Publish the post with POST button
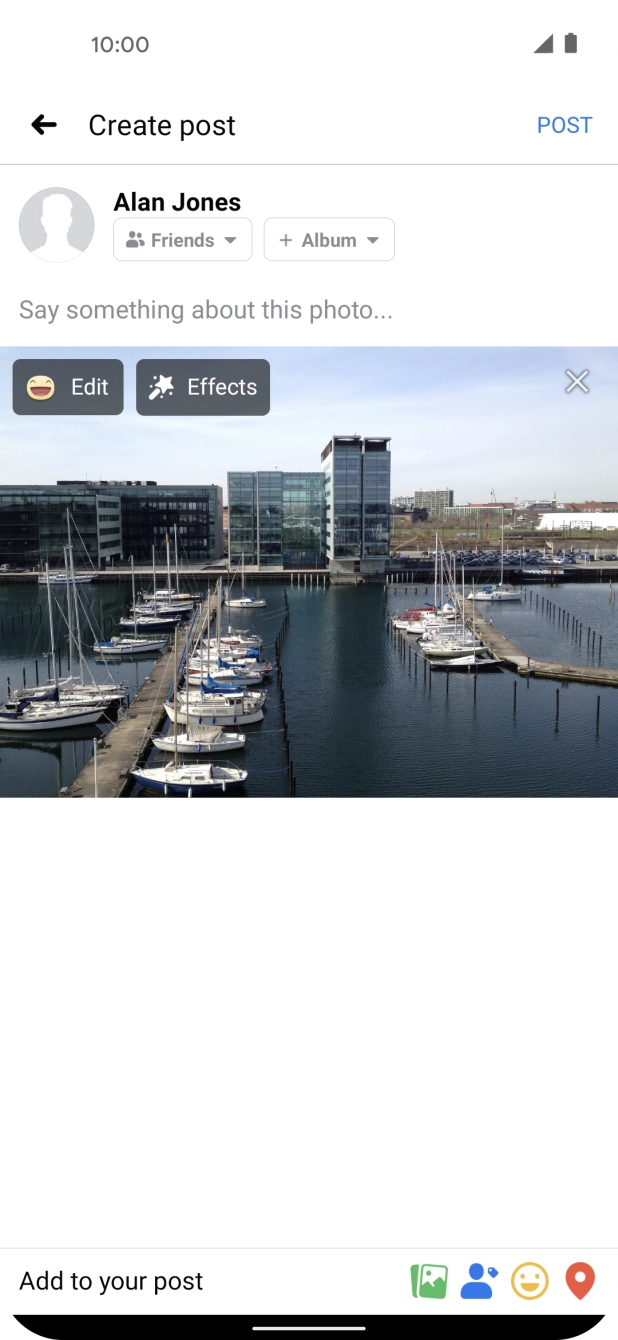Image resolution: width=618 pixels, height=1340 pixels. tap(564, 125)
